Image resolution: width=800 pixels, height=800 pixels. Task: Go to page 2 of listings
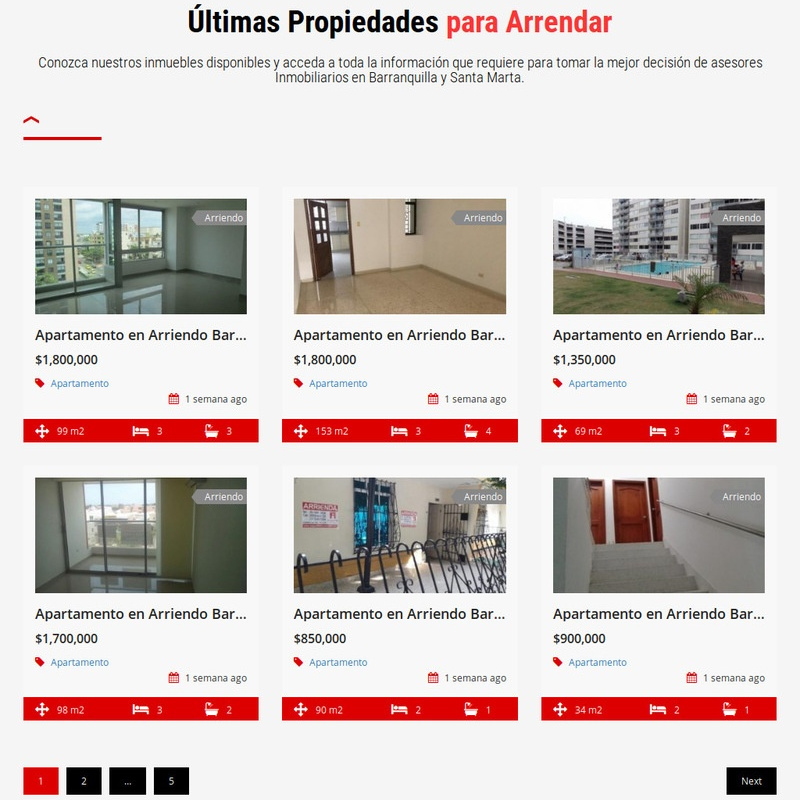[x=84, y=781]
